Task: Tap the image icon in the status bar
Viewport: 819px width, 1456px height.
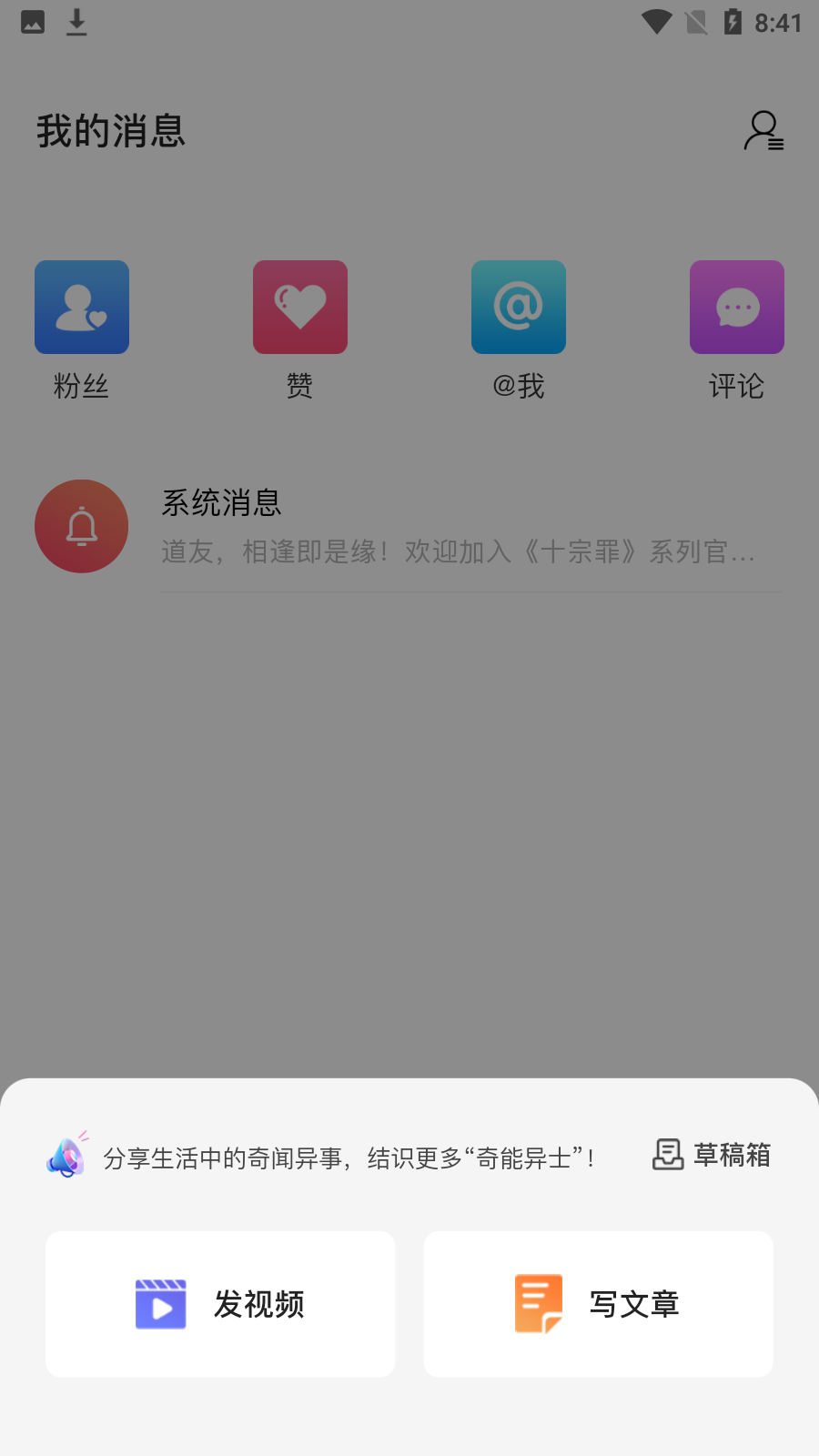Action: pos(33,22)
